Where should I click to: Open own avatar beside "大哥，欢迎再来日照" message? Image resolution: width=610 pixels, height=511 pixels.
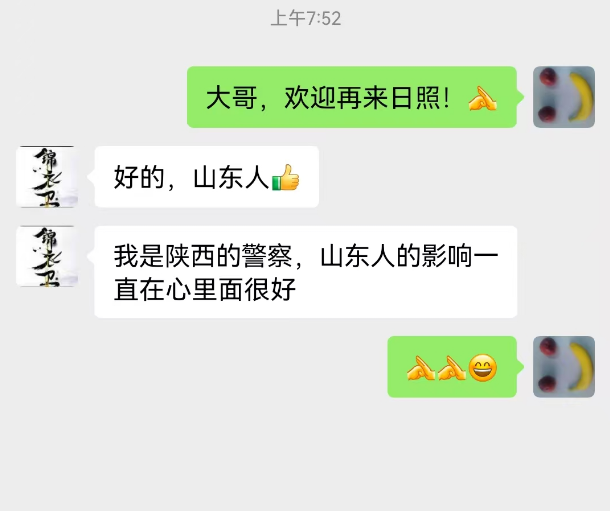(x=564, y=97)
